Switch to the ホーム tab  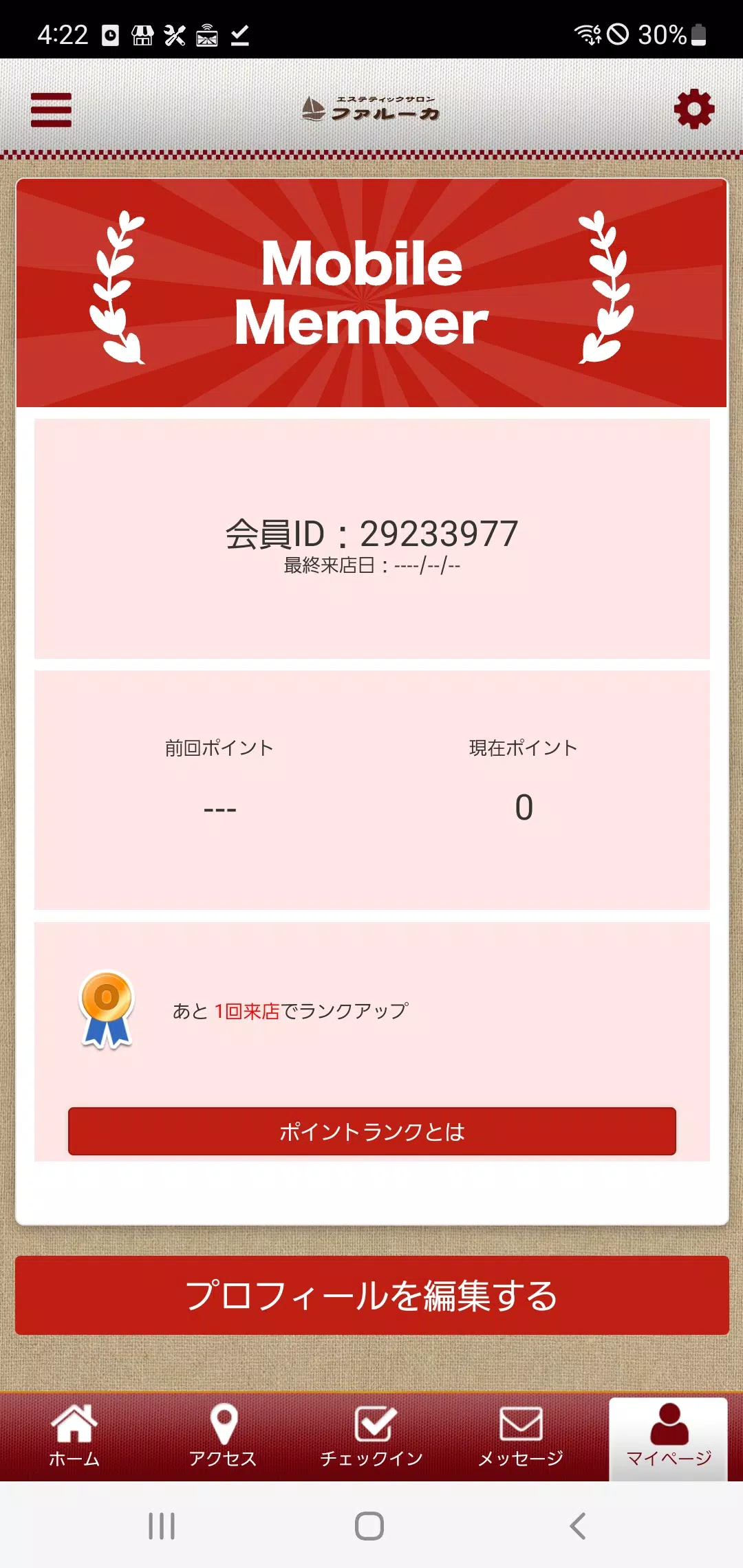(76, 1444)
